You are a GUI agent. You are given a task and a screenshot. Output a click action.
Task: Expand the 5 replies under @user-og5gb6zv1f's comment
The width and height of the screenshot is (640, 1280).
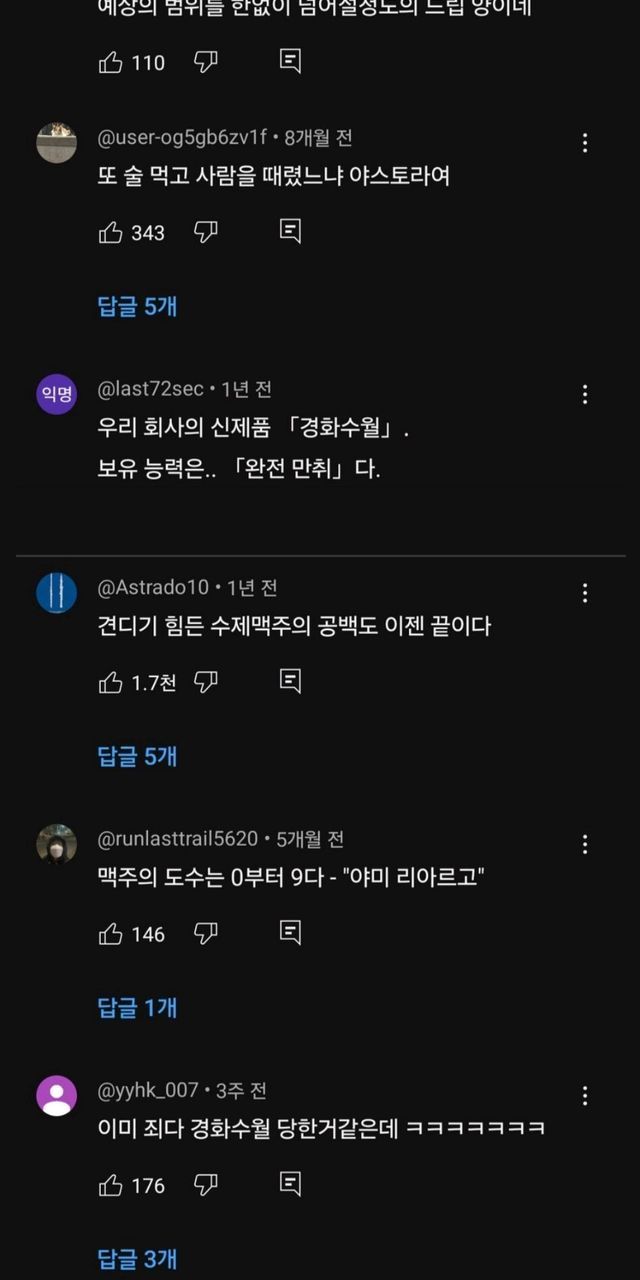(x=137, y=306)
